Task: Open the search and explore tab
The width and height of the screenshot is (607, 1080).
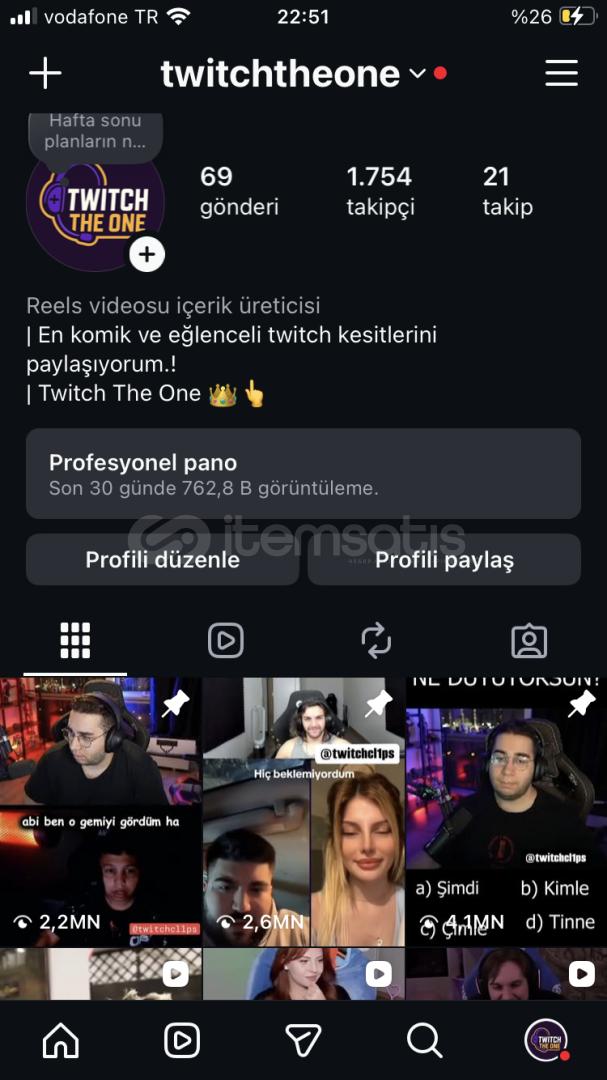Action: pyautogui.click(x=425, y=1041)
